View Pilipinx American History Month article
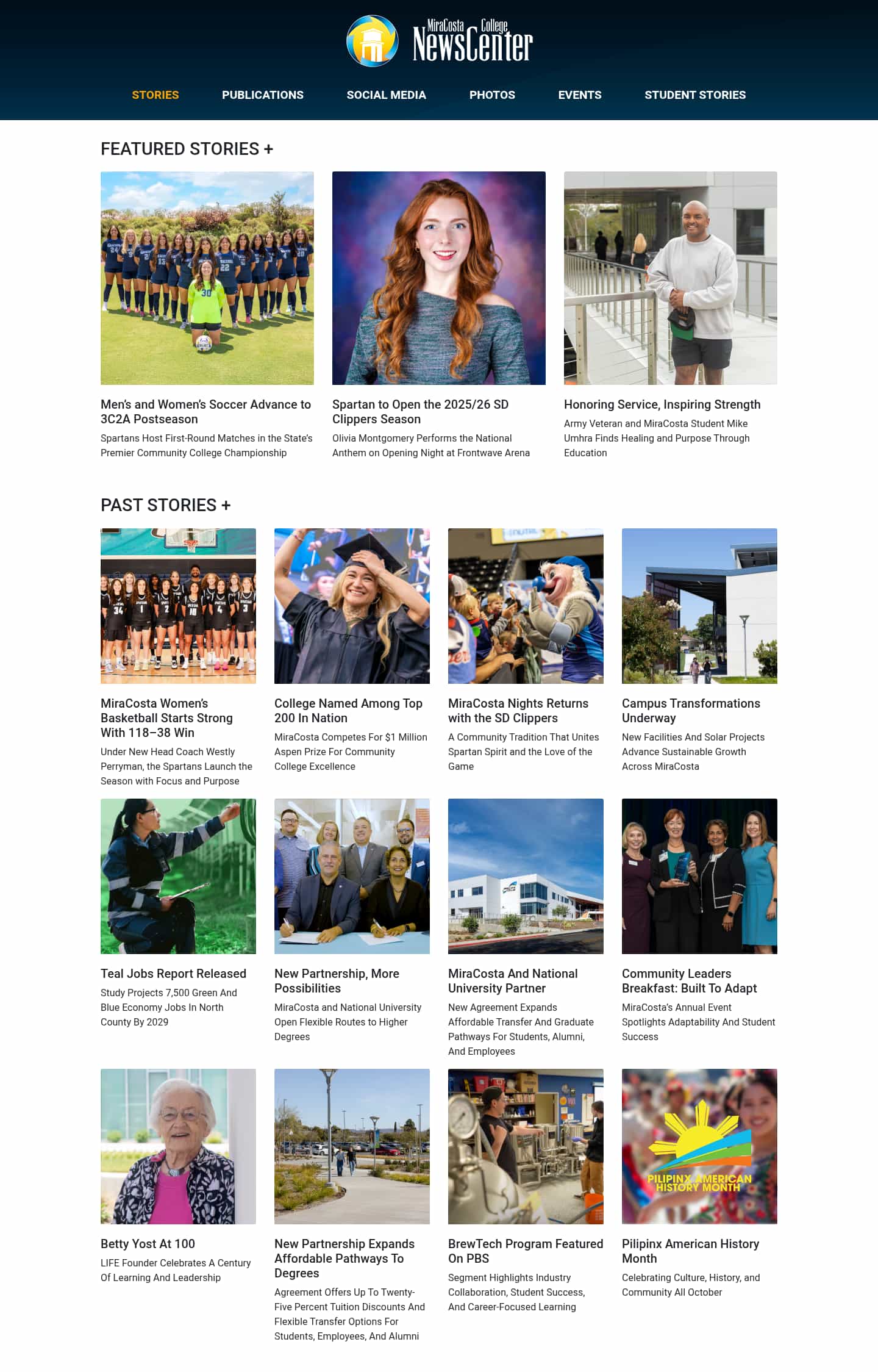The image size is (878, 1372). (x=690, y=1251)
